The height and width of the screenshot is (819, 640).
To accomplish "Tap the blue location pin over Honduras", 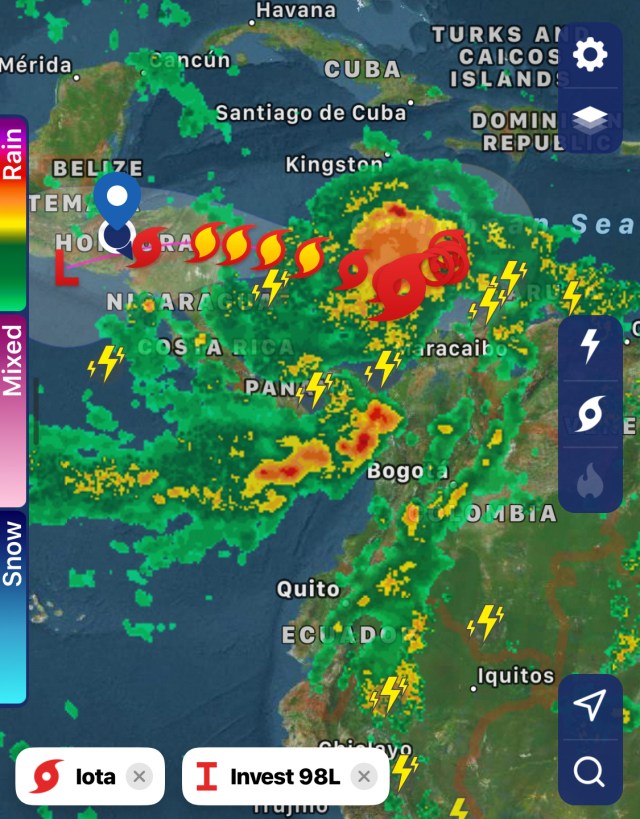I will click(118, 200).
